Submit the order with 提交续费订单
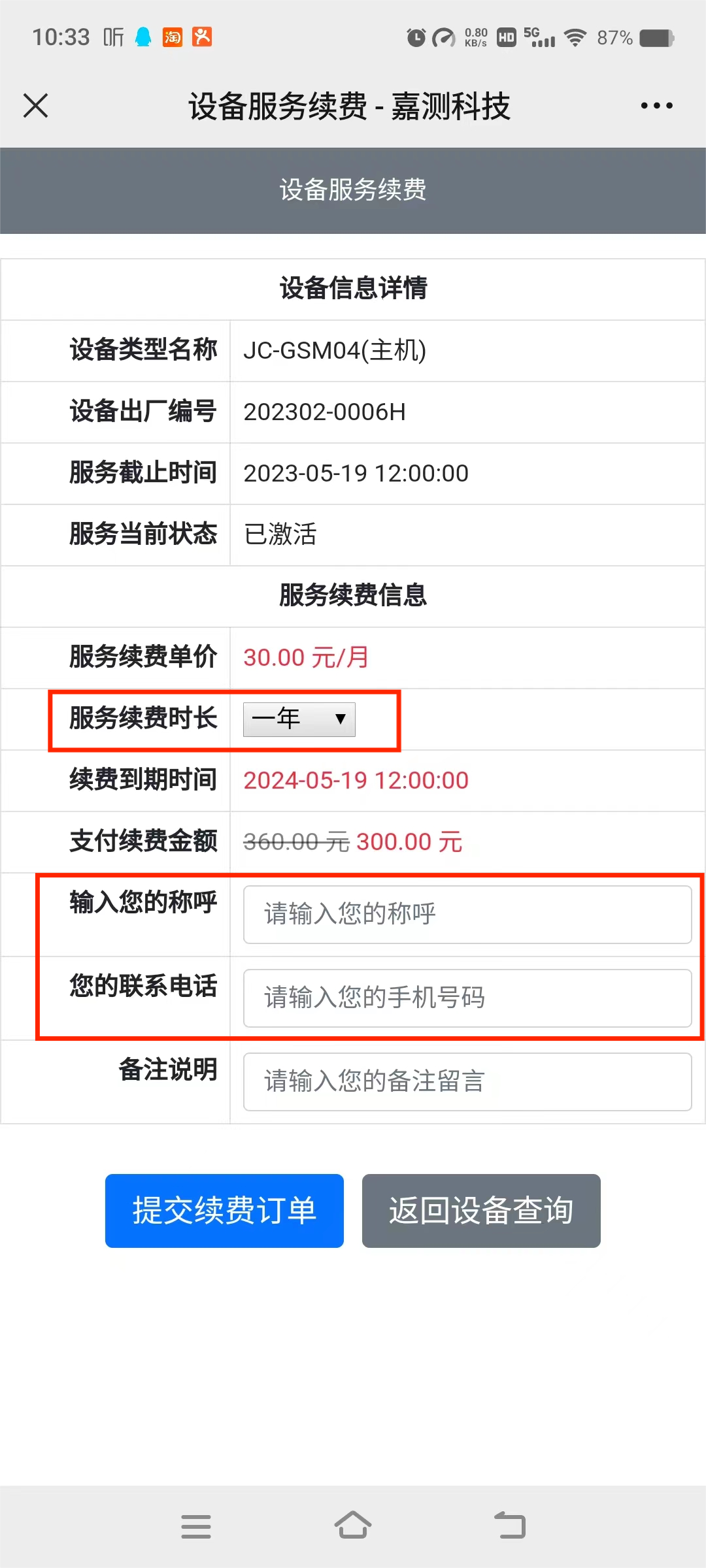 pos(224,1211)
